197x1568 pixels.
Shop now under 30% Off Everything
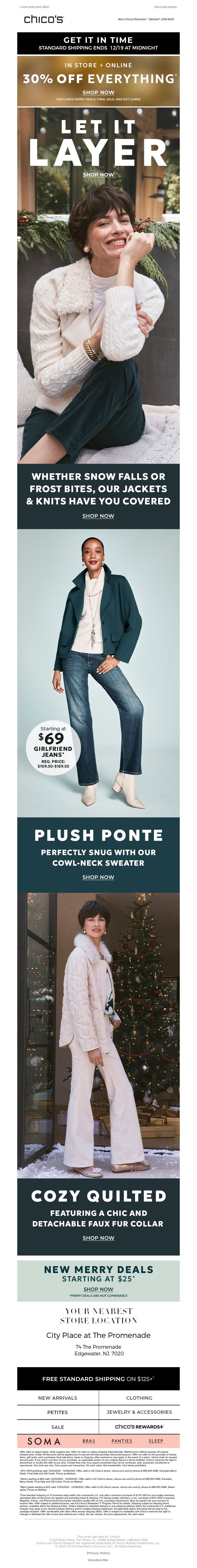pyautogui.click(x=98, y=92)
